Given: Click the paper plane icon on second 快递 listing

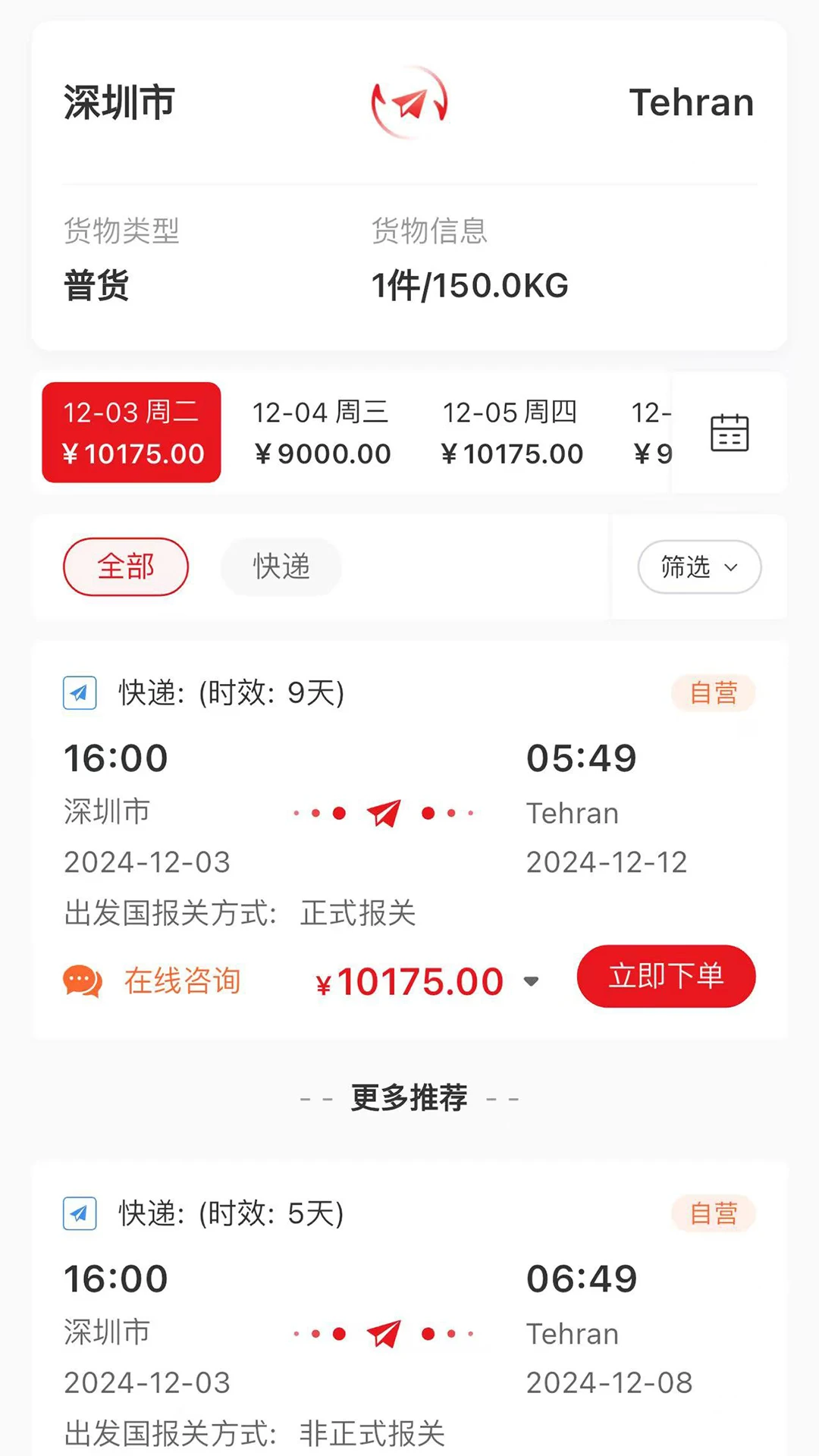Looking at the screenshot, I should pyautogui.click(x=79, y=1213).
